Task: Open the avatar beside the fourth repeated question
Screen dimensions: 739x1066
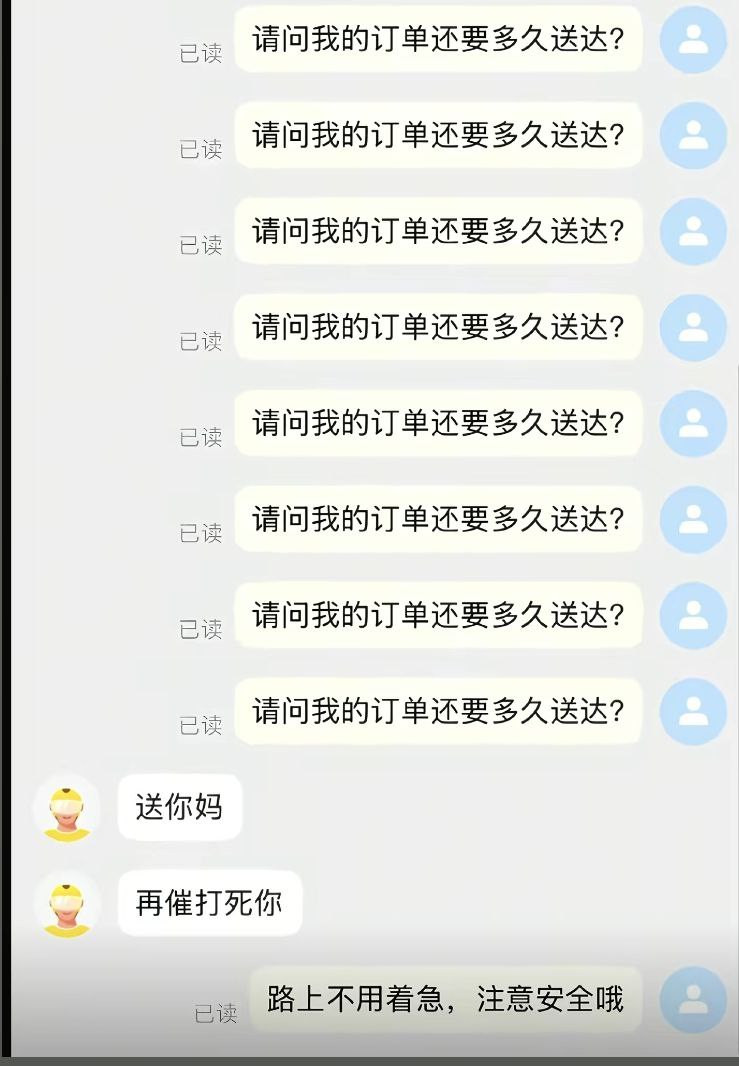Action: point(693,327)
